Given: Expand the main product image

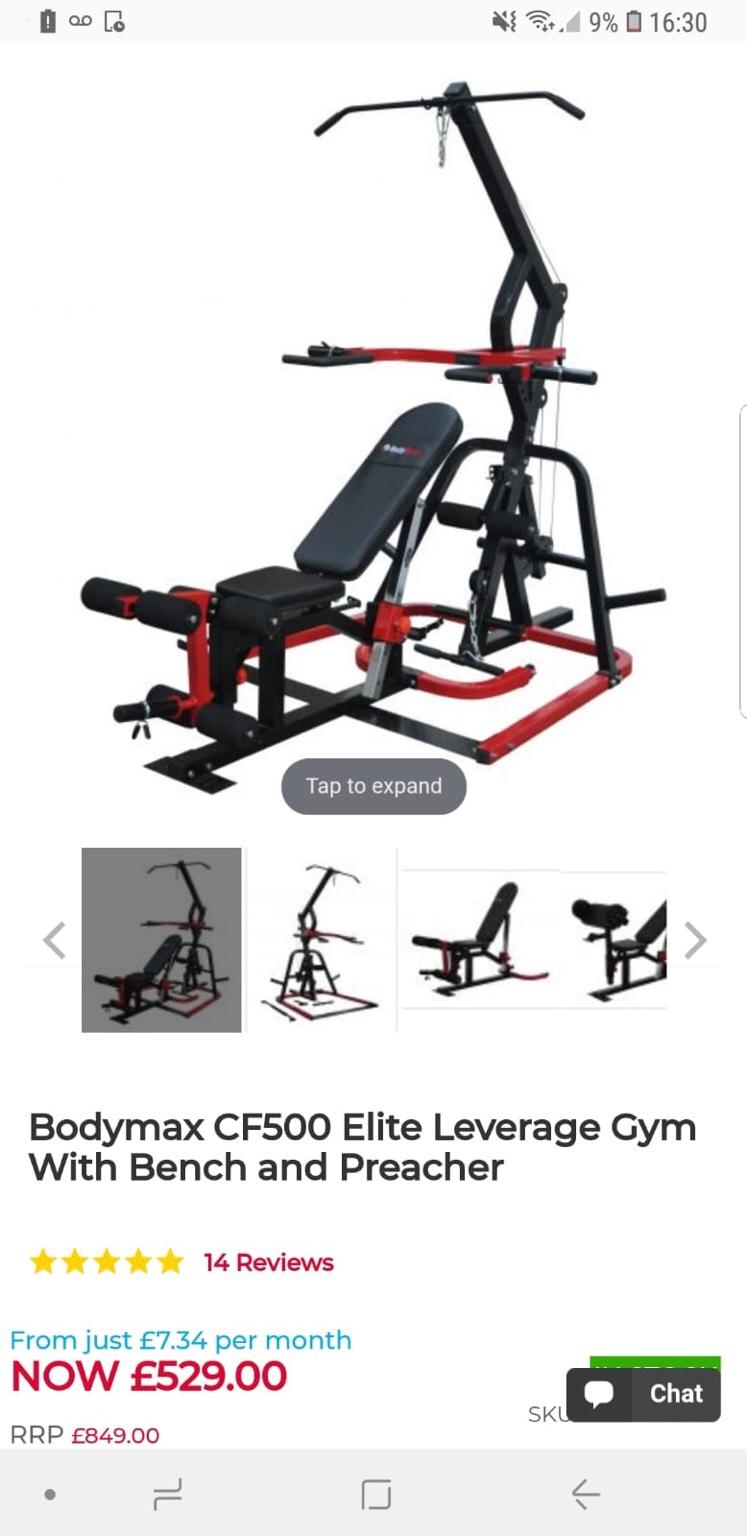Looking at the screenshot, I should pos(373,786).
